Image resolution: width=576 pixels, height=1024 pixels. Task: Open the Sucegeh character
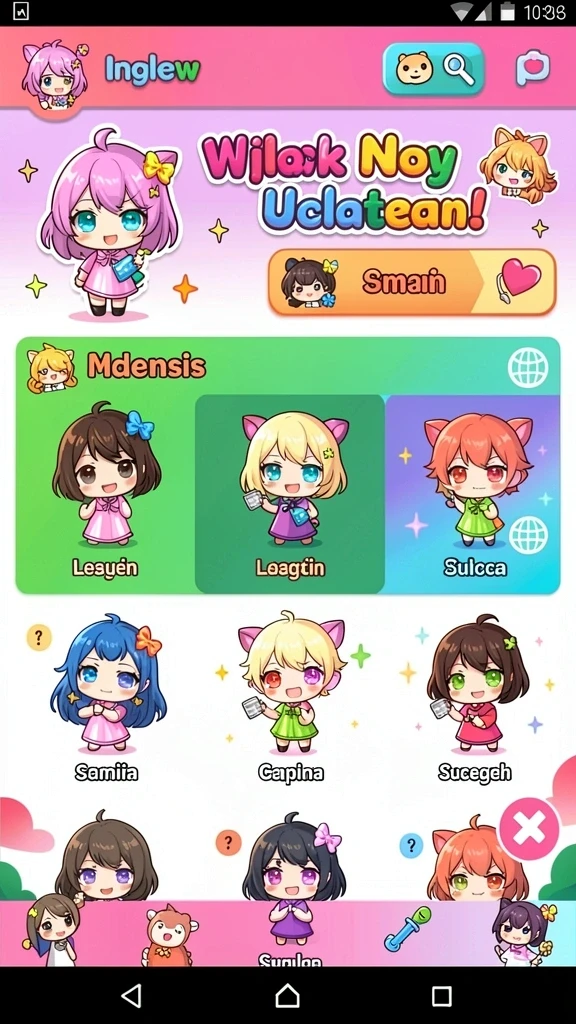475,699
